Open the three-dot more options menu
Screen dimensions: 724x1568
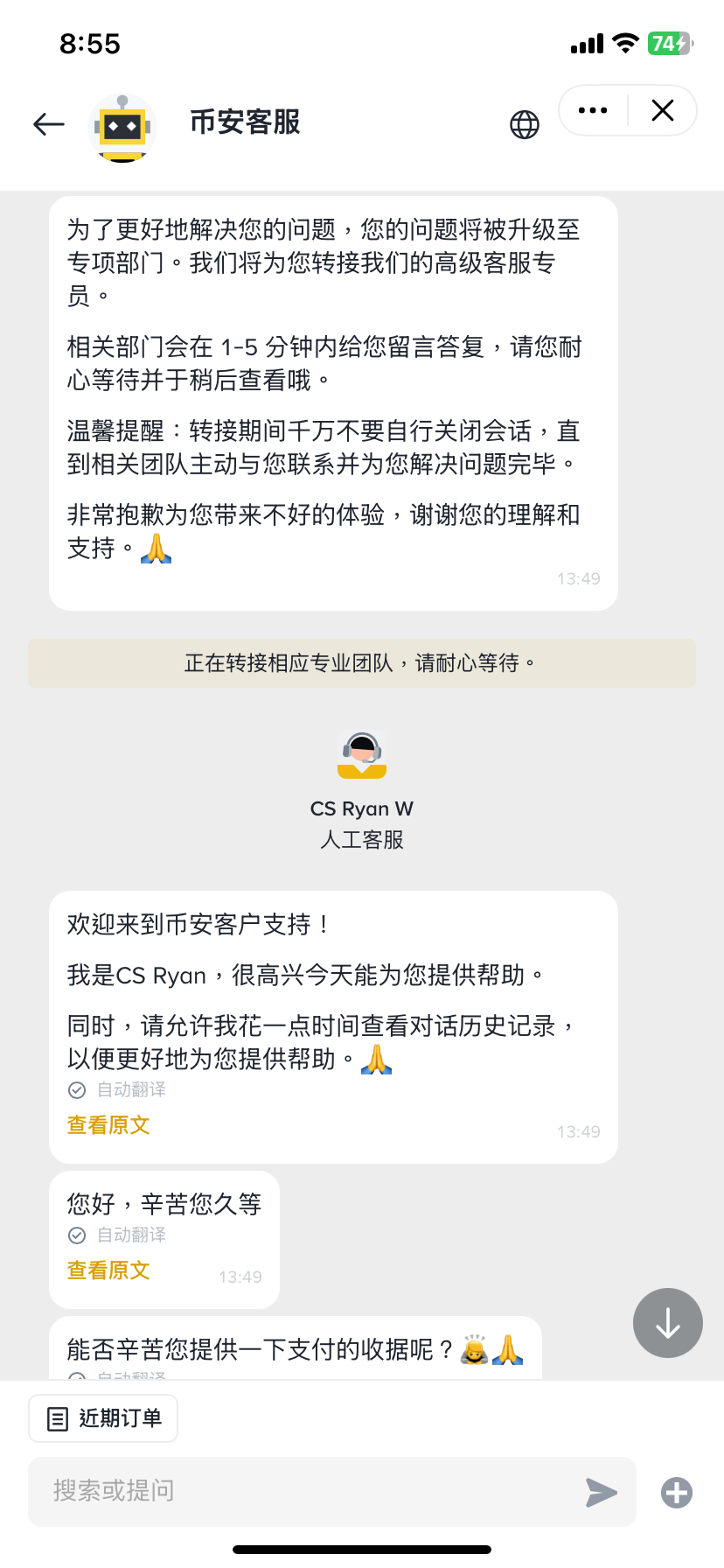point(593,110)
